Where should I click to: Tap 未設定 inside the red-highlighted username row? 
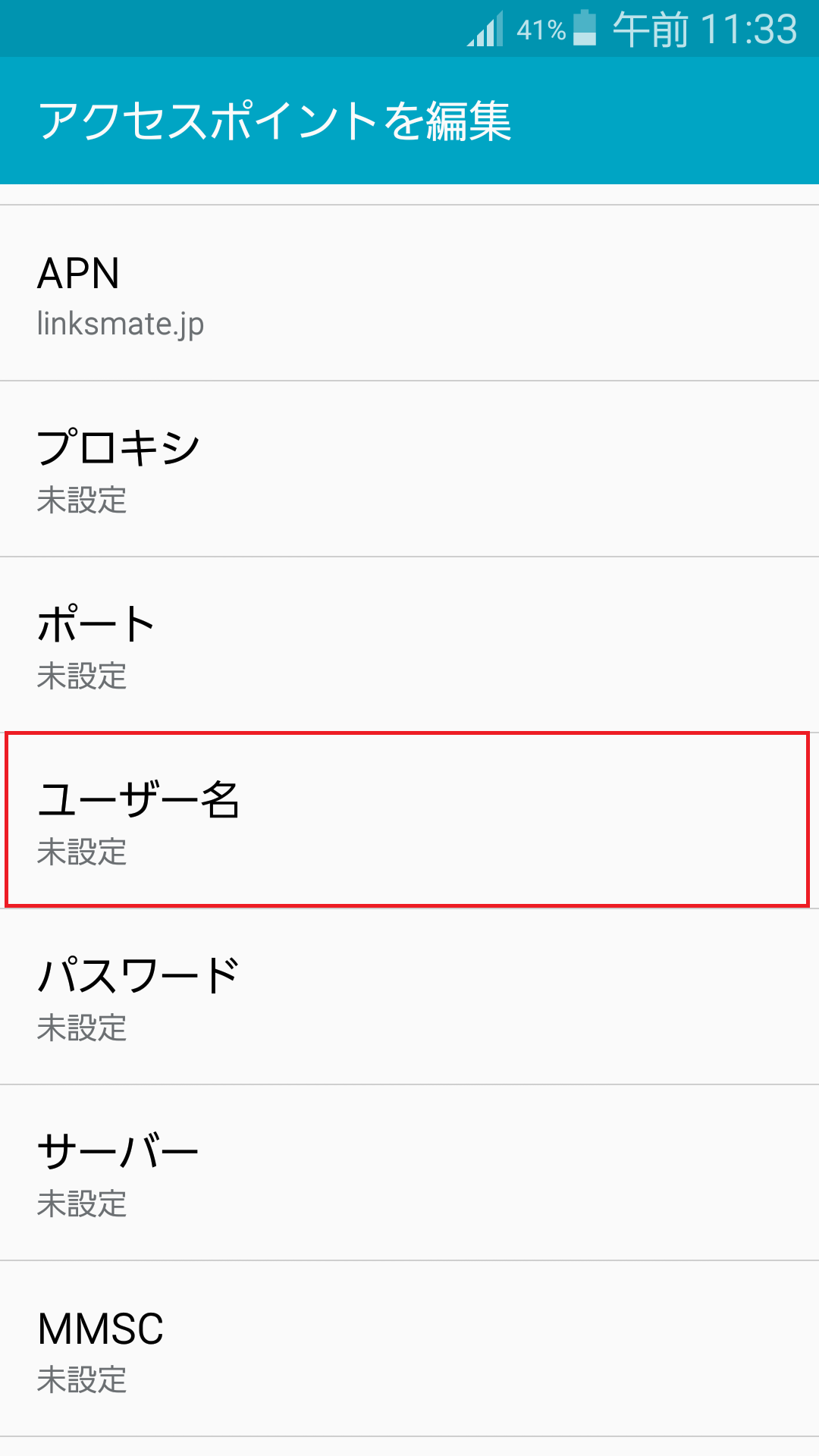pos(82,855)
